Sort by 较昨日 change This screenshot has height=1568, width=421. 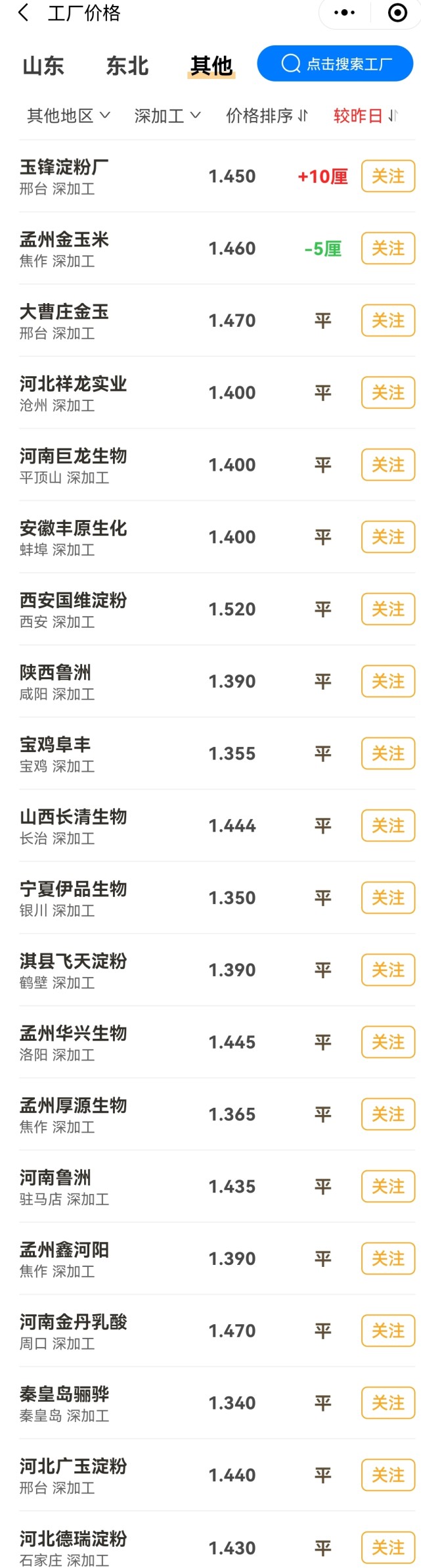pos(365,116)
